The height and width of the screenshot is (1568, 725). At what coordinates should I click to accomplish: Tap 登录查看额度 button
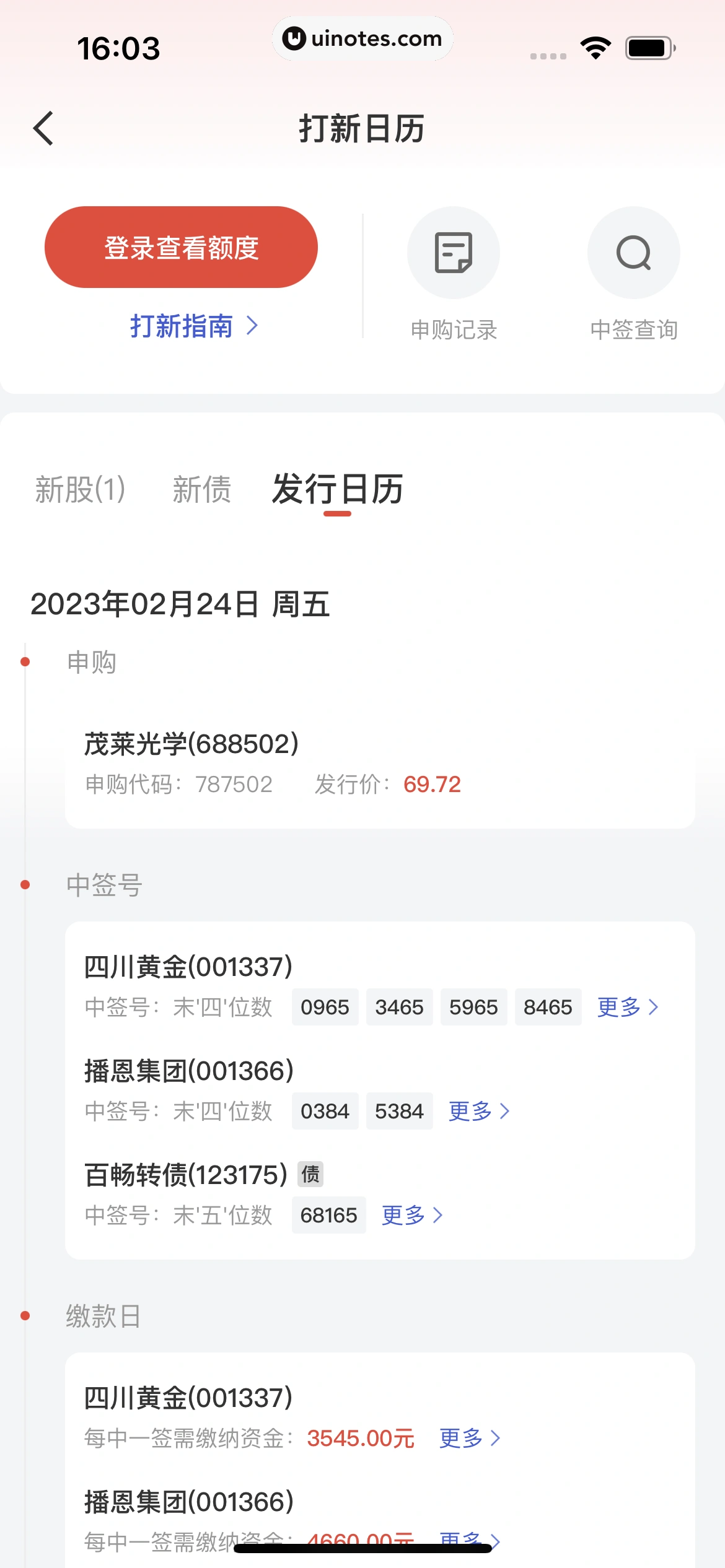pyautogui.click(x=181, y=247)
